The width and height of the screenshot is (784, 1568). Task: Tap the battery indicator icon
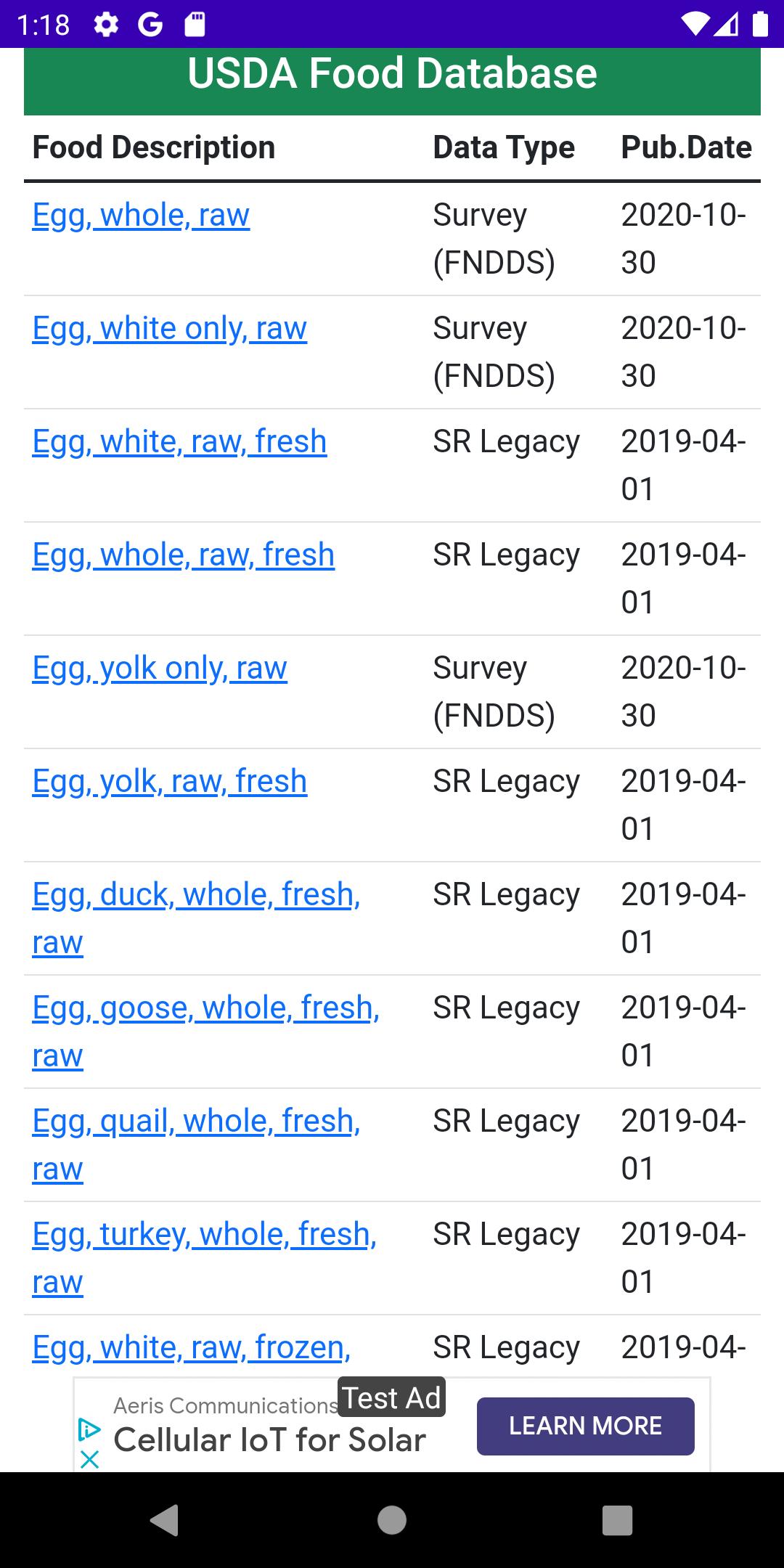click(x=760, y=25)
